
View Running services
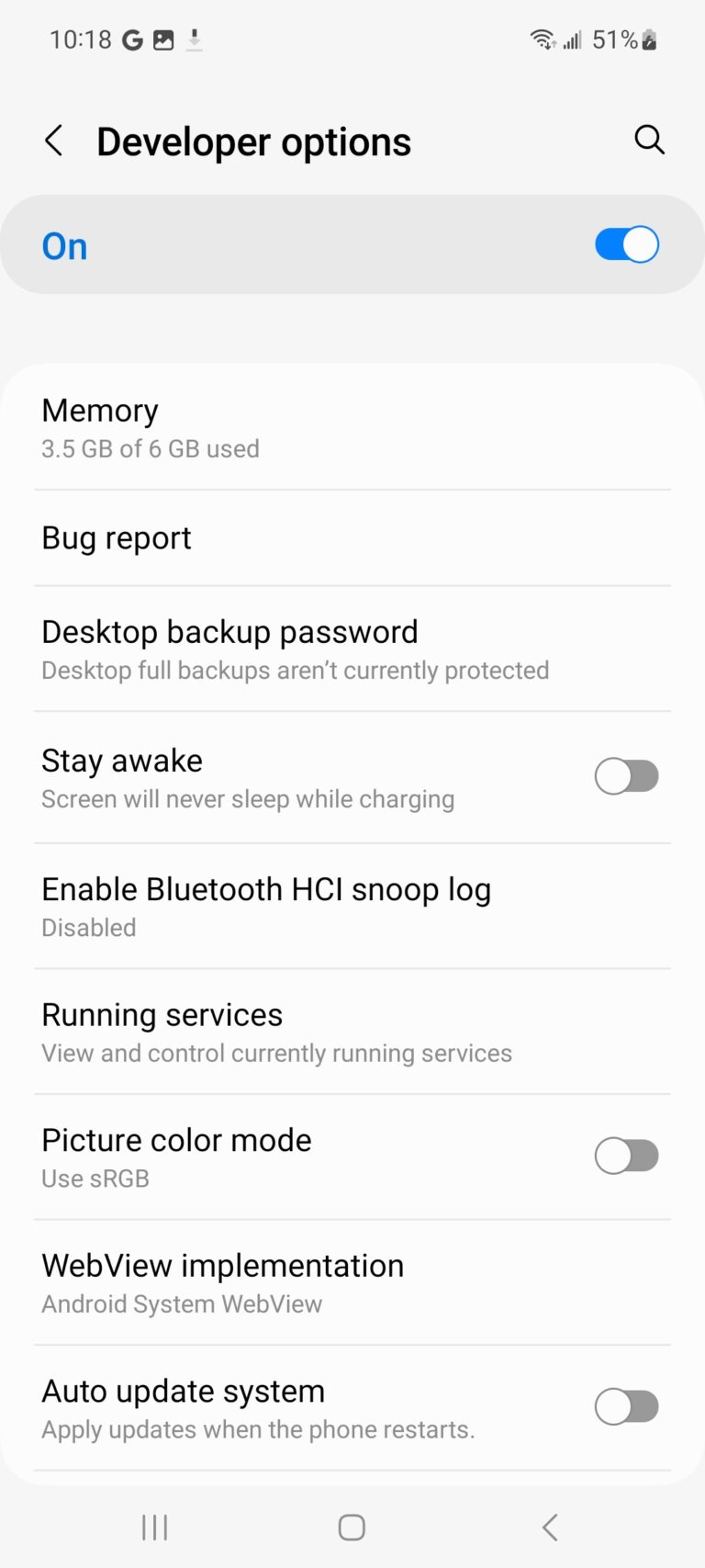[x=352, y=1032]
